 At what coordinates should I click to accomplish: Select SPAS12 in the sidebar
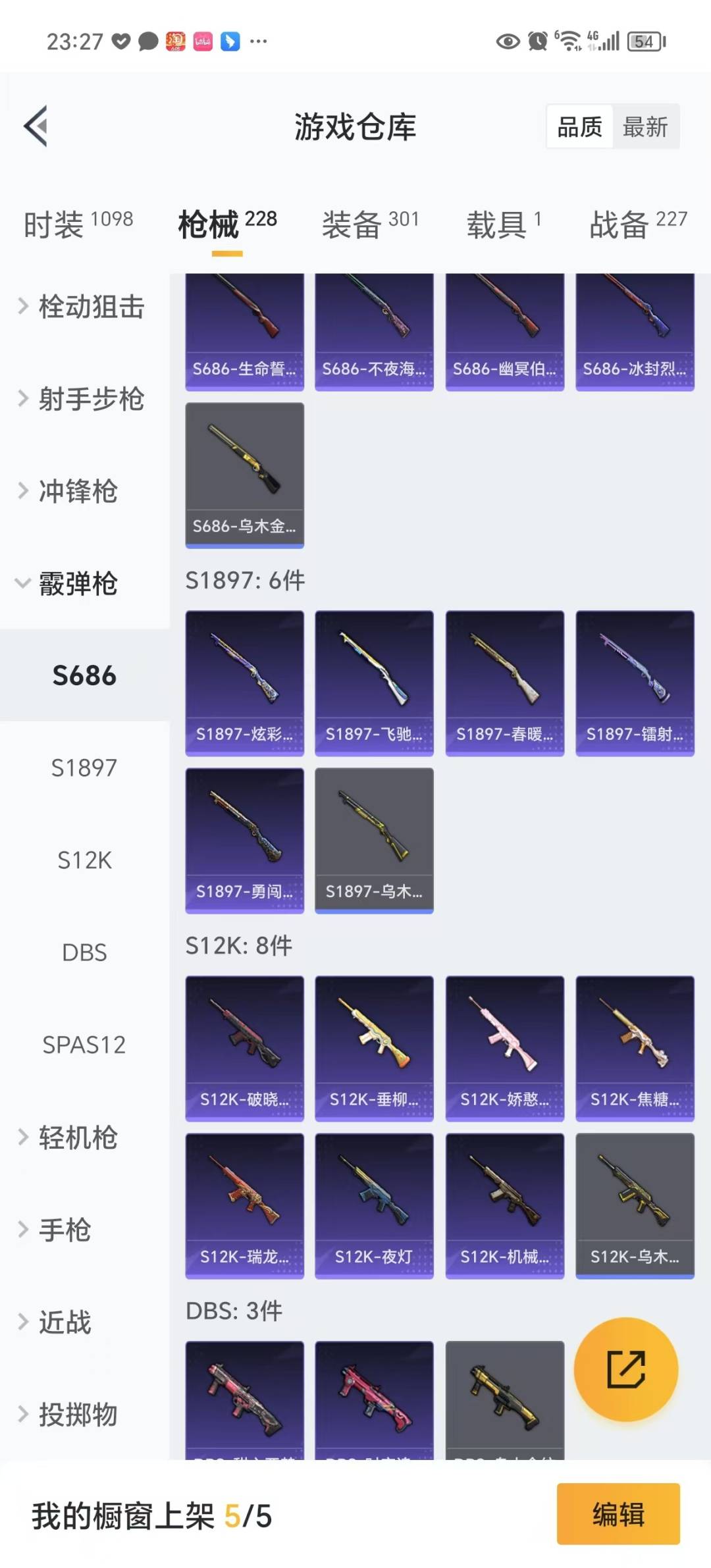click(84, 1045)
